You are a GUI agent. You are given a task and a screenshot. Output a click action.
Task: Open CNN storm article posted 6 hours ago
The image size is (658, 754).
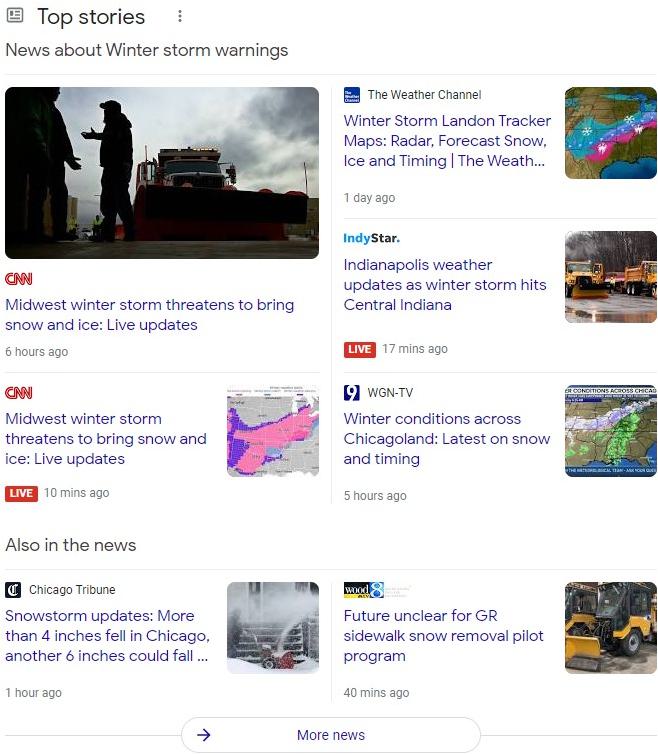tap(149, 315)
